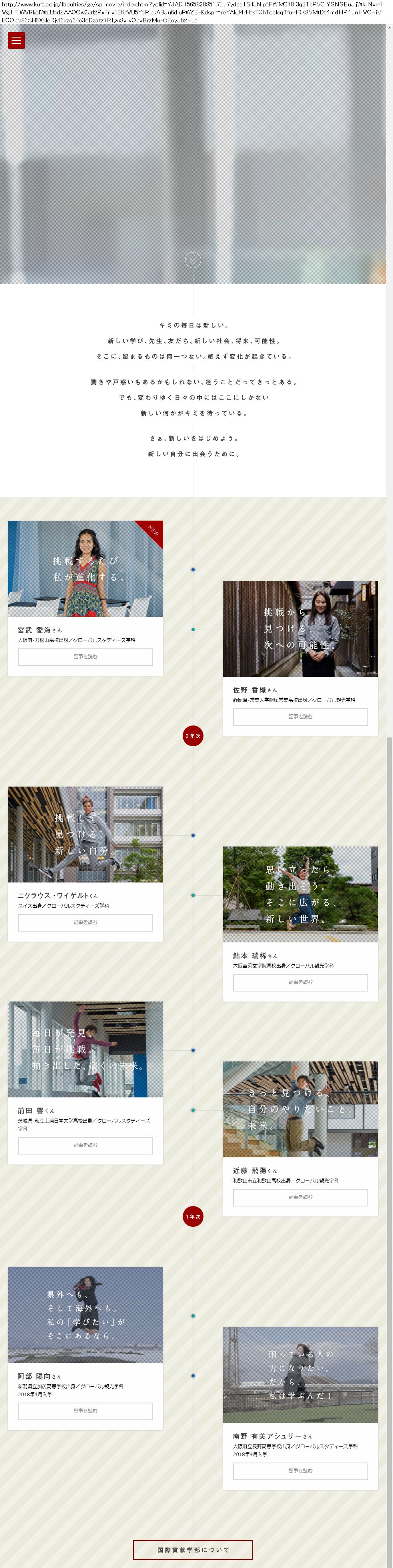Open 阿部 陽向's photo card
The width and height of the screenshot is (393, 1568).
click(85, 1314)
